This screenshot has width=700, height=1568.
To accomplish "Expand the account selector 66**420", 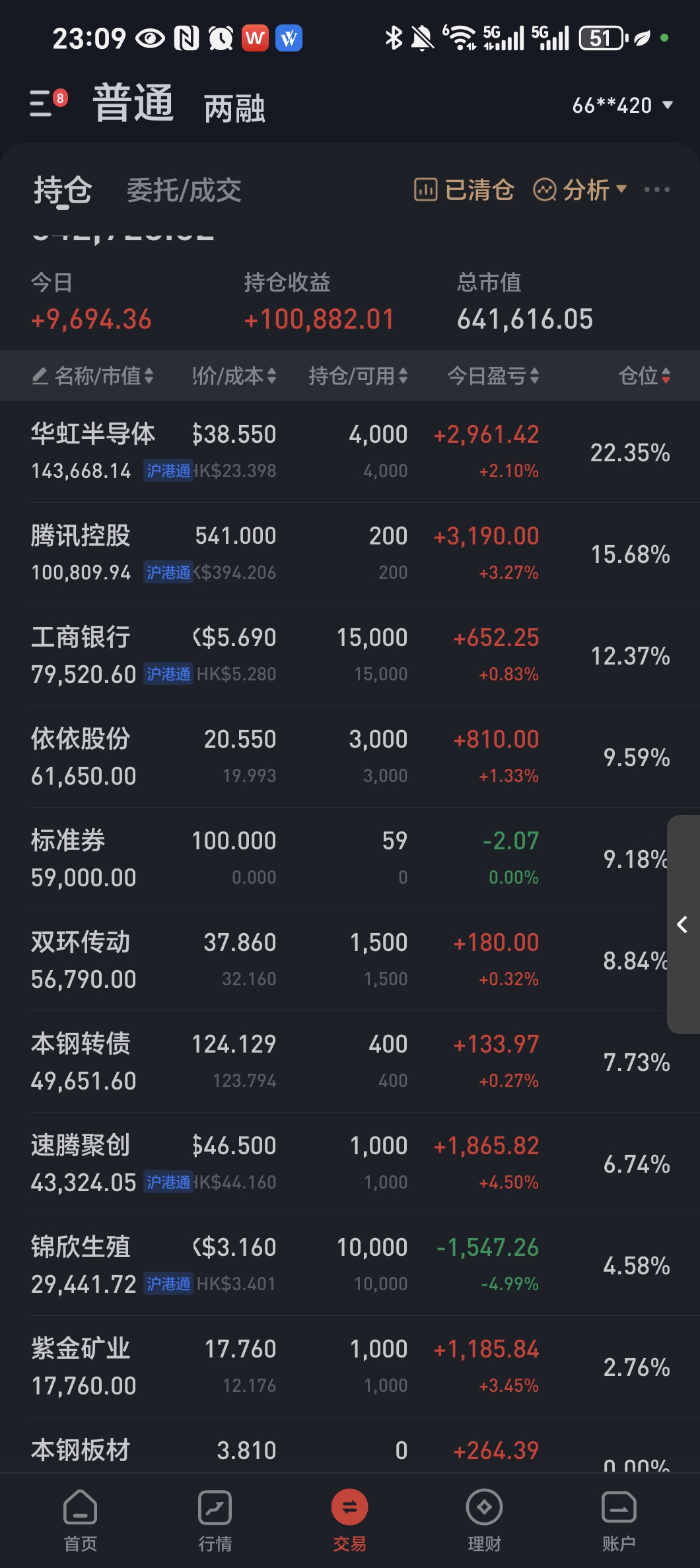I will 621,106.
